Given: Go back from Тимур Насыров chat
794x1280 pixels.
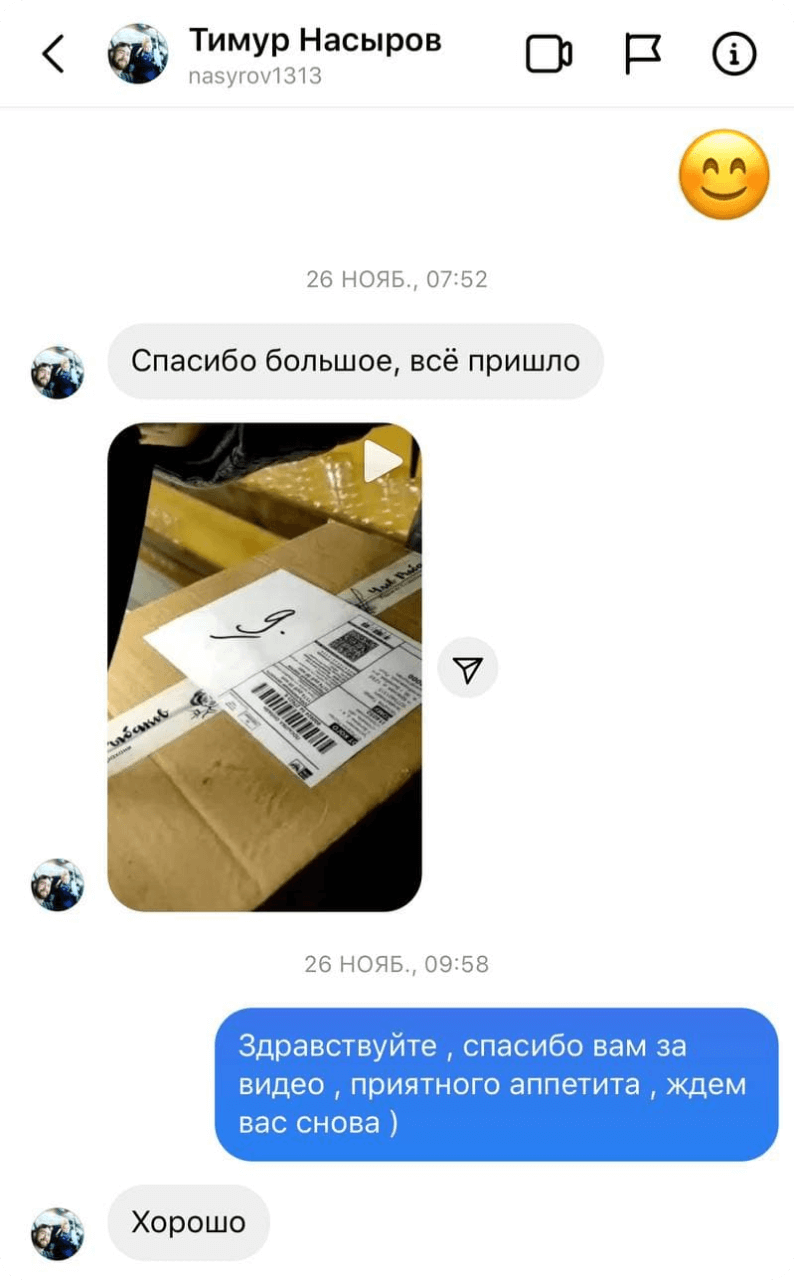Looking at the screenshot, I should tap(54, 54).
